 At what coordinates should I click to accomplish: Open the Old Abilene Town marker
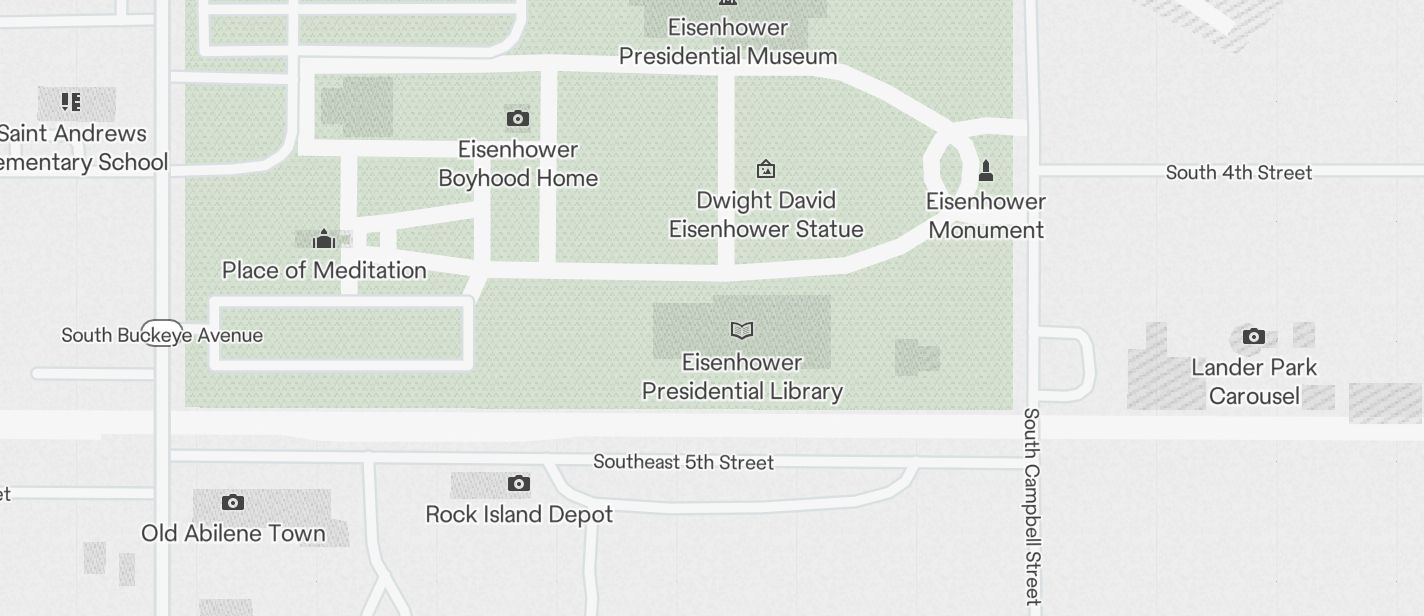tap(233, 503)
